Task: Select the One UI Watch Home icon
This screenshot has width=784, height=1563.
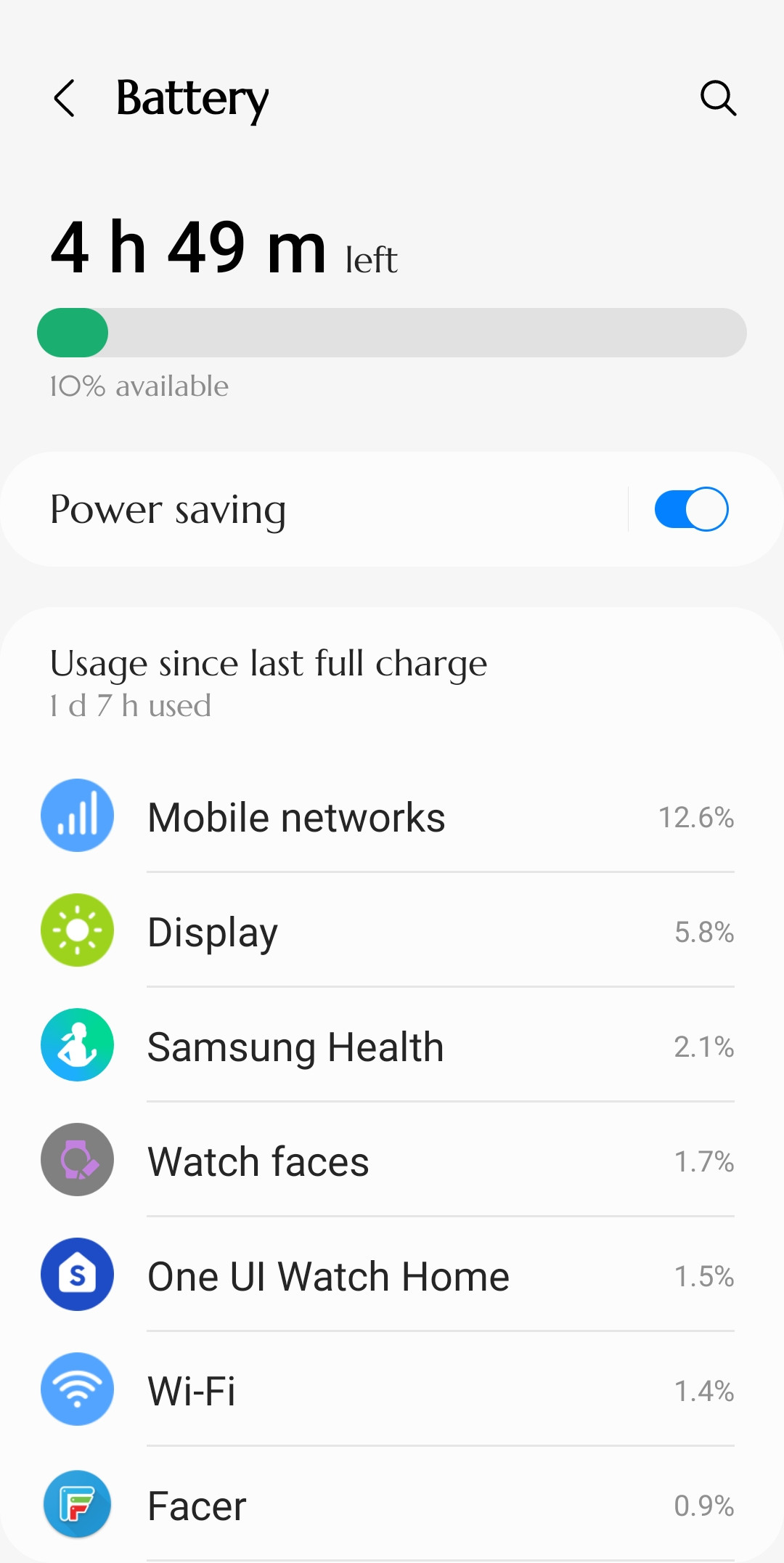Action: (x=77, y=1275)
